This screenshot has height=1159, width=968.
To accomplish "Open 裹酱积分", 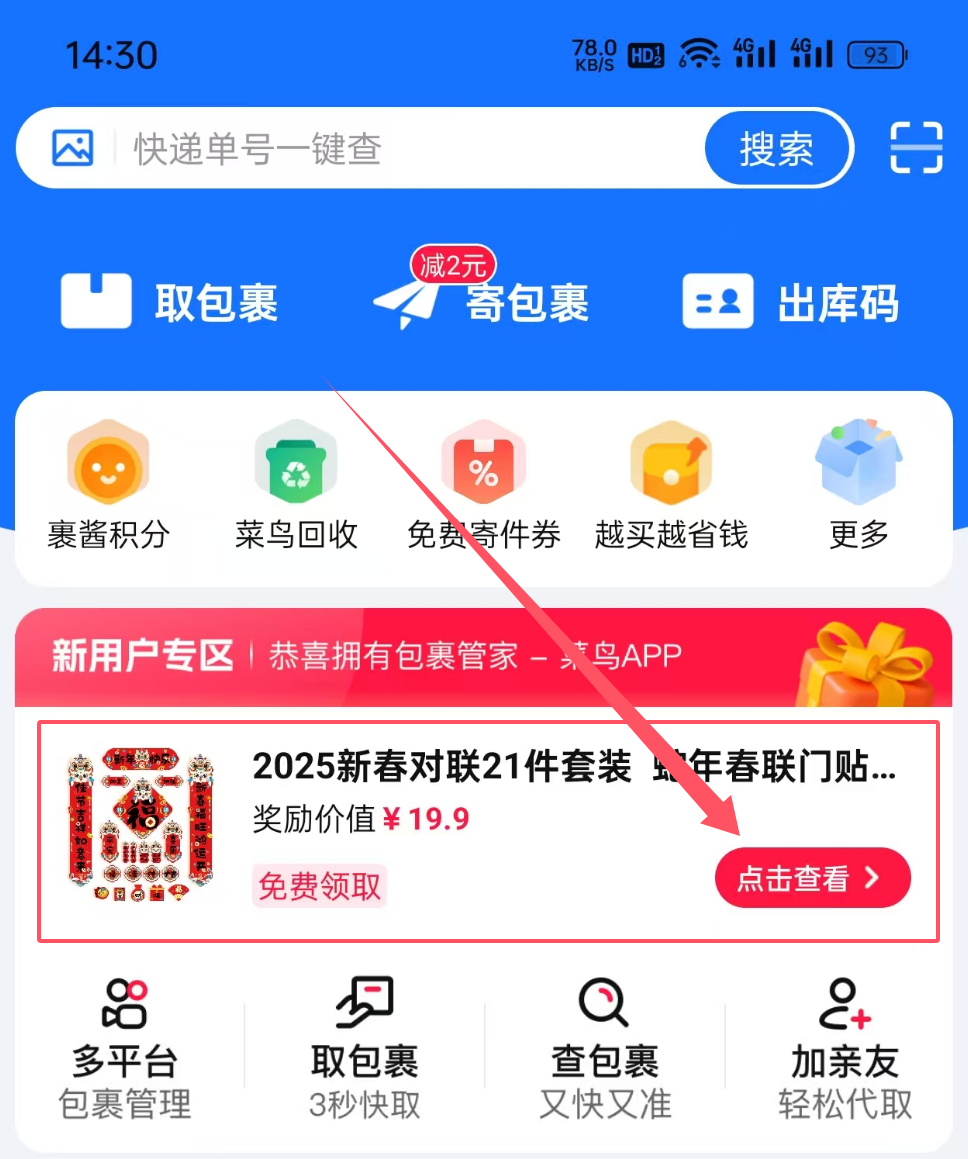I will 108,487.
